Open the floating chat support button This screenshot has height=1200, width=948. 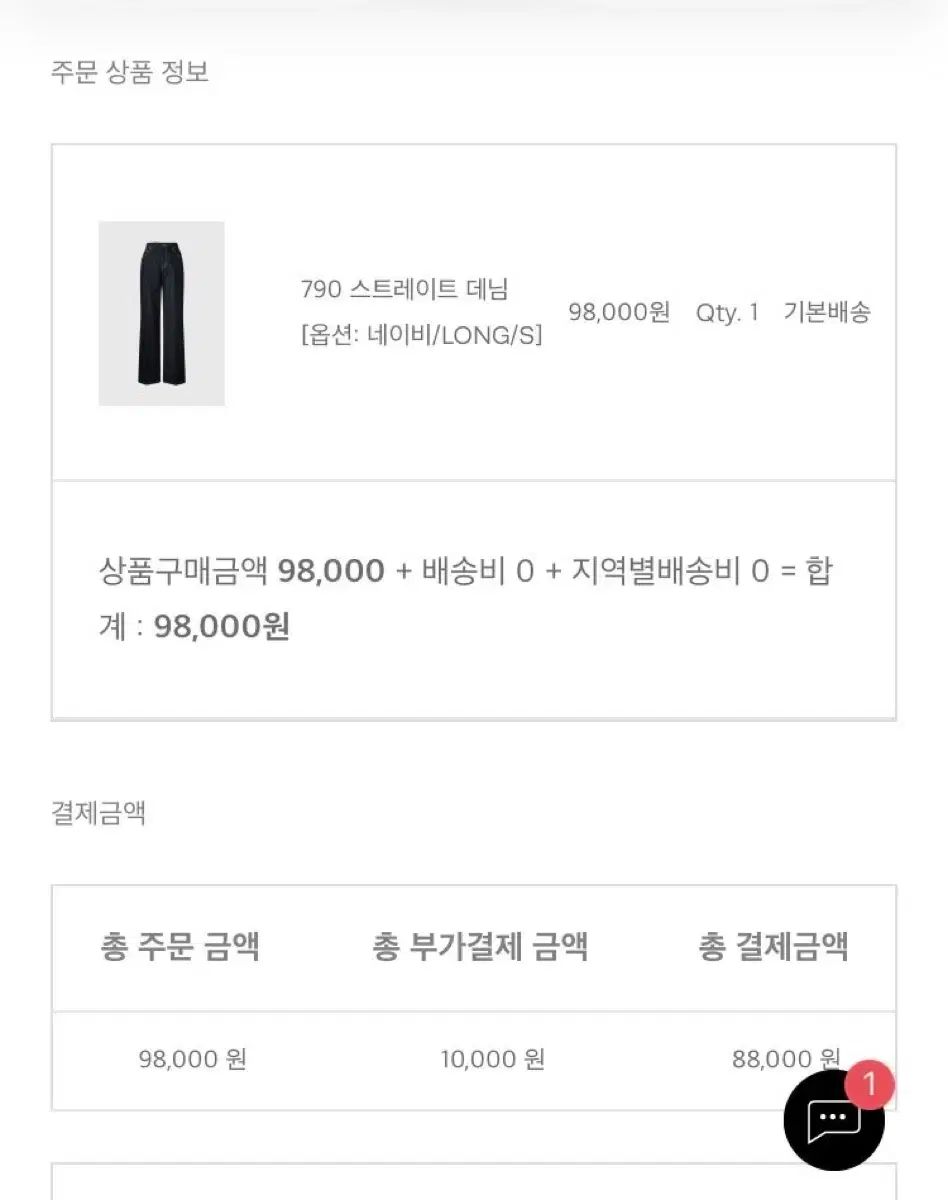pos(833,1119)
